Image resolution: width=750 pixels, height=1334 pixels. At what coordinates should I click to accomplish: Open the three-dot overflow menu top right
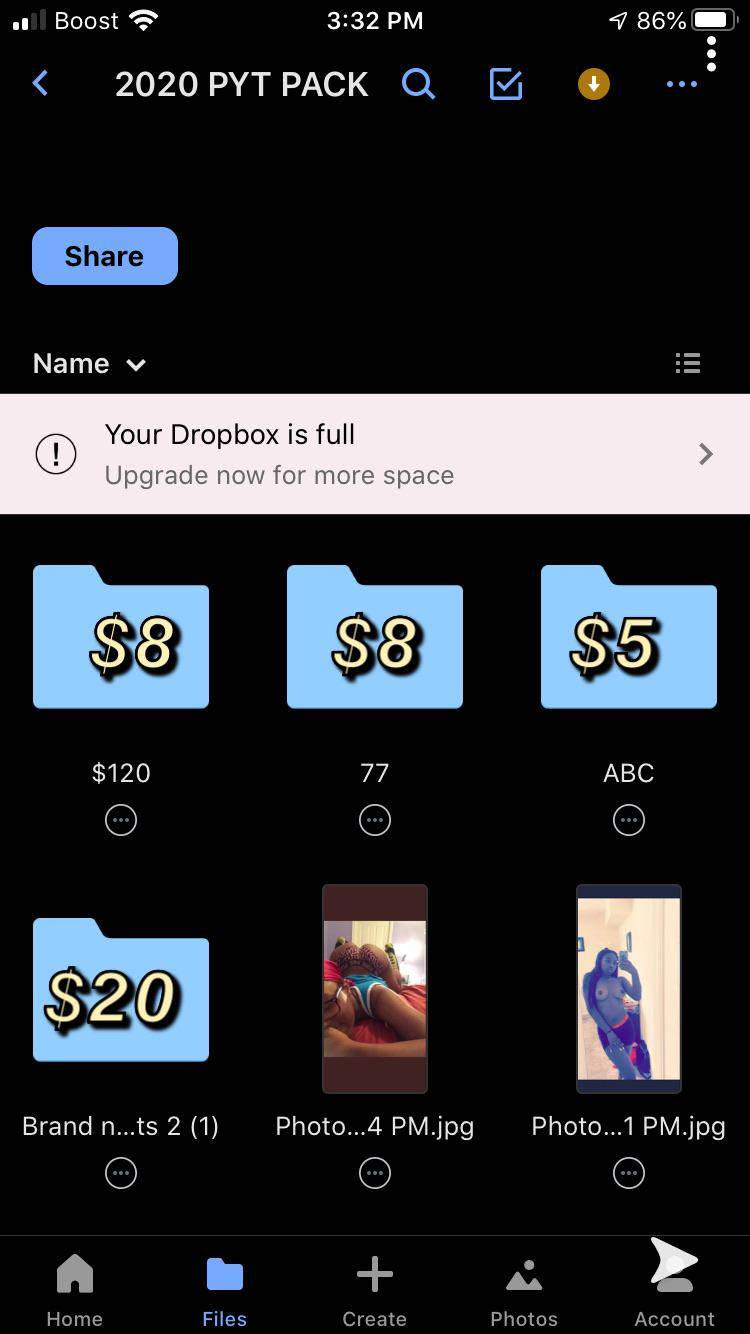click(x=682, y=84)
